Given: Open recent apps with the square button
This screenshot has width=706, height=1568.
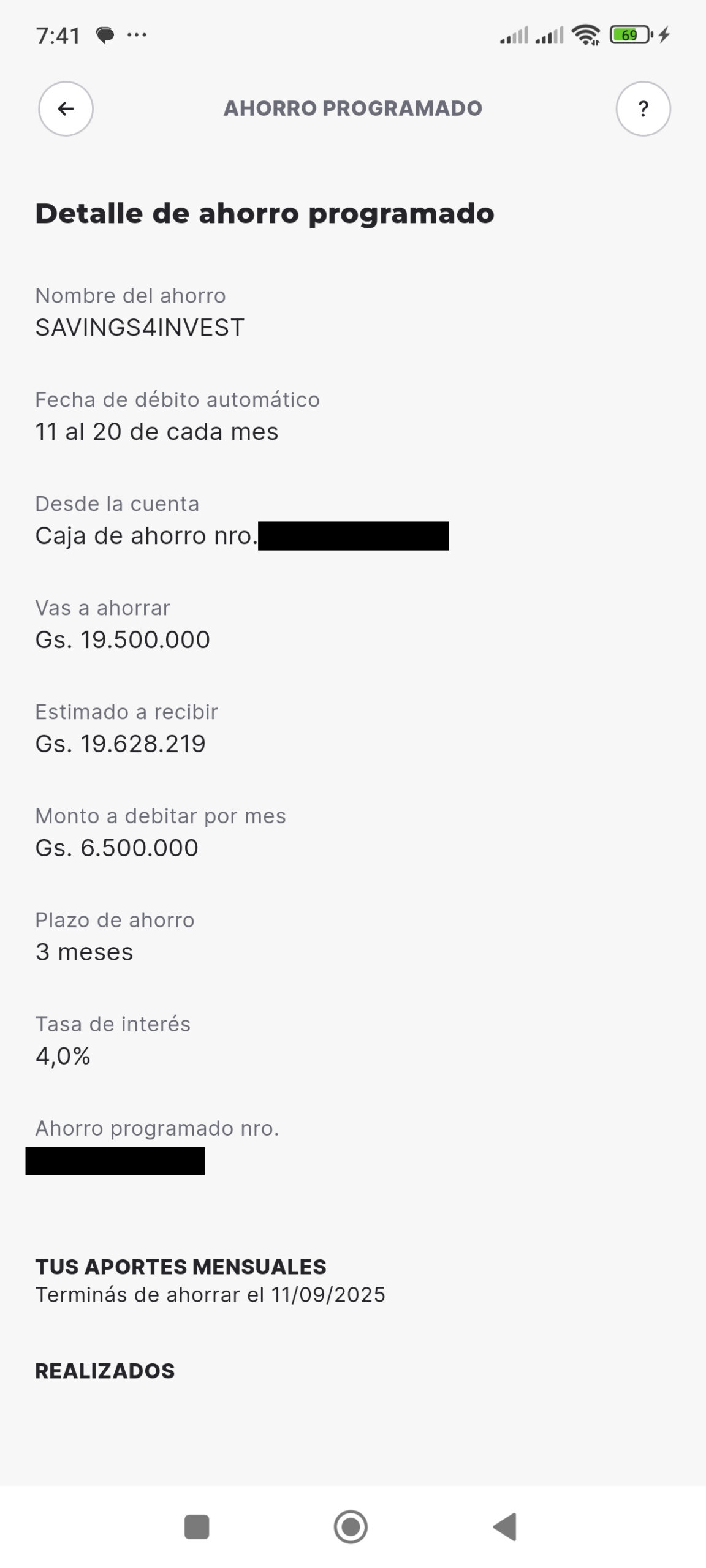Looking at the screenshot, I should pos(197,1527).
